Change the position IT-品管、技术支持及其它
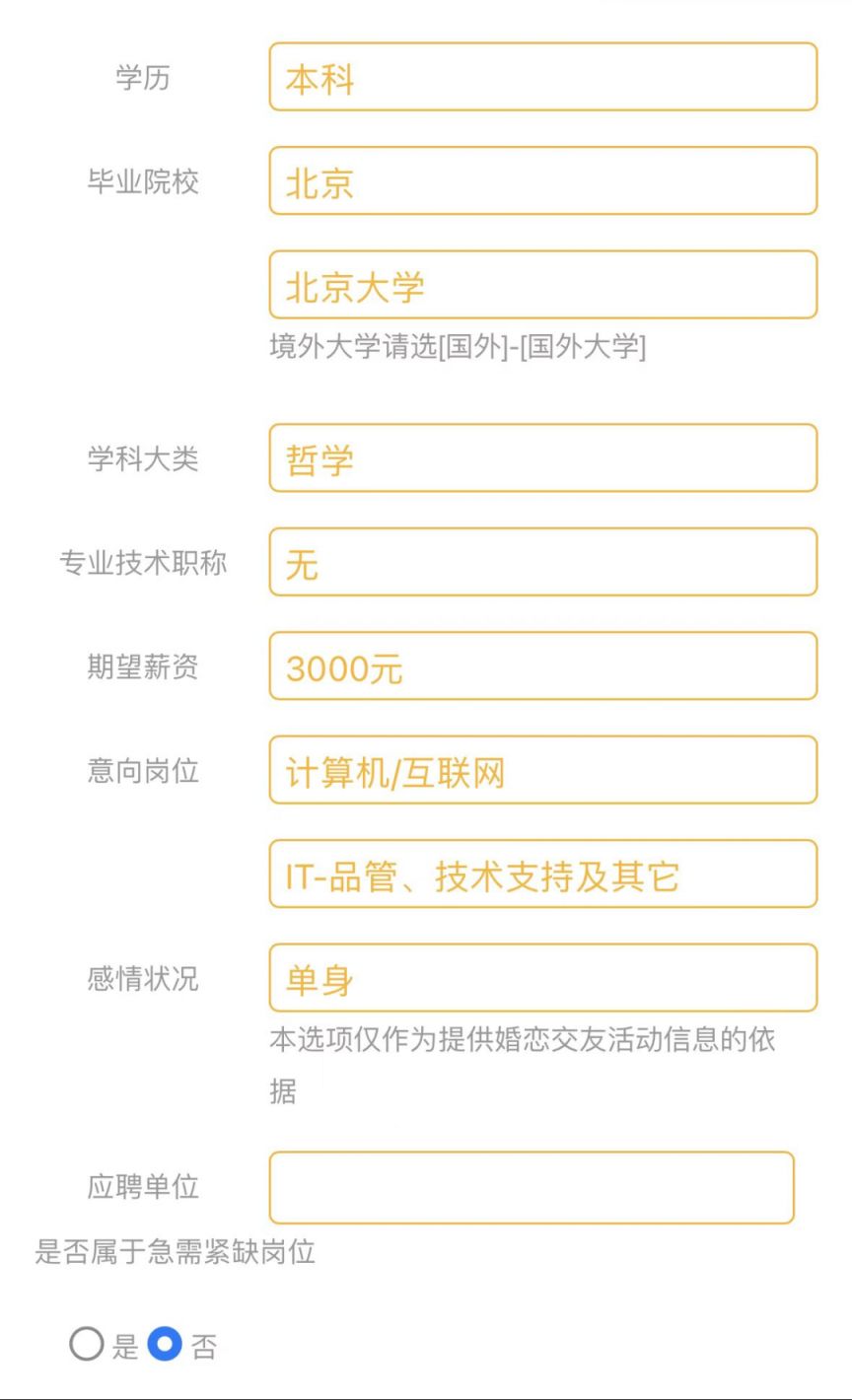852x1400 pixels. coord(543,874)
